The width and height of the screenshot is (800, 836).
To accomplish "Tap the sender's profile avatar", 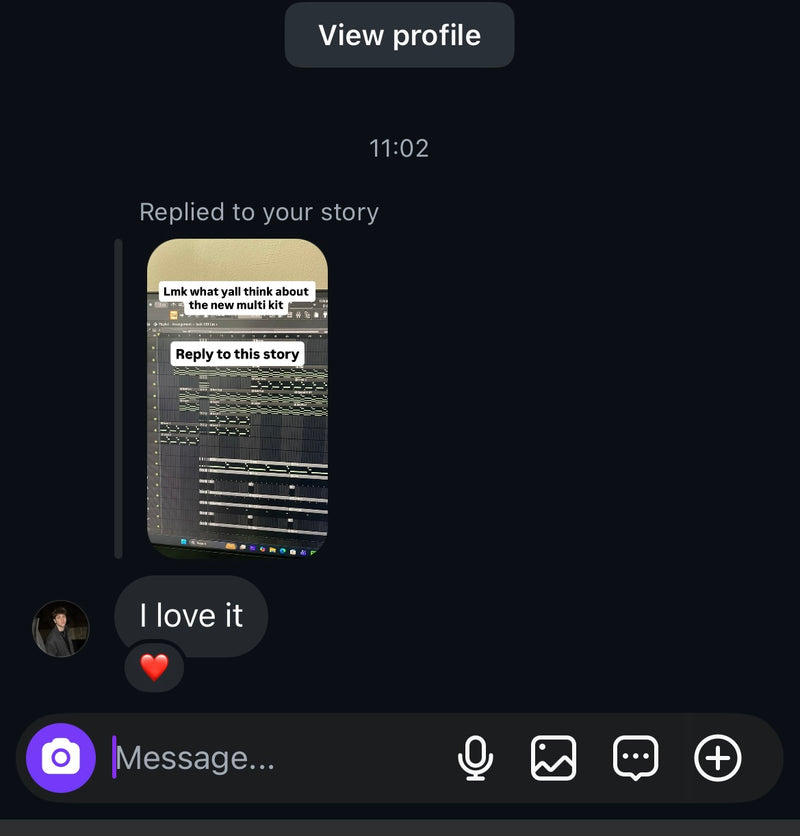I will [x=61, y=629].
